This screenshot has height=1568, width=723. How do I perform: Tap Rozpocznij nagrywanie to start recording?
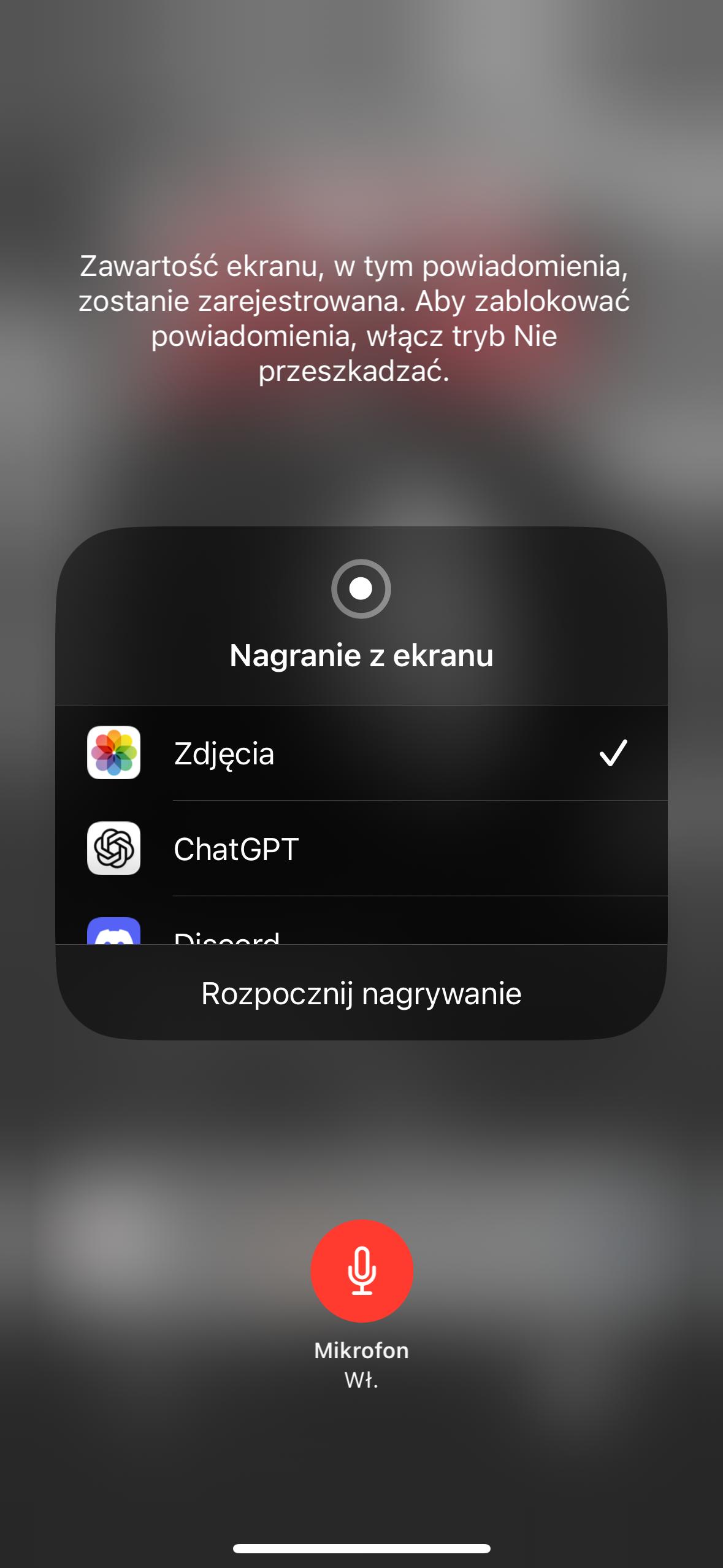pos(361,993)
